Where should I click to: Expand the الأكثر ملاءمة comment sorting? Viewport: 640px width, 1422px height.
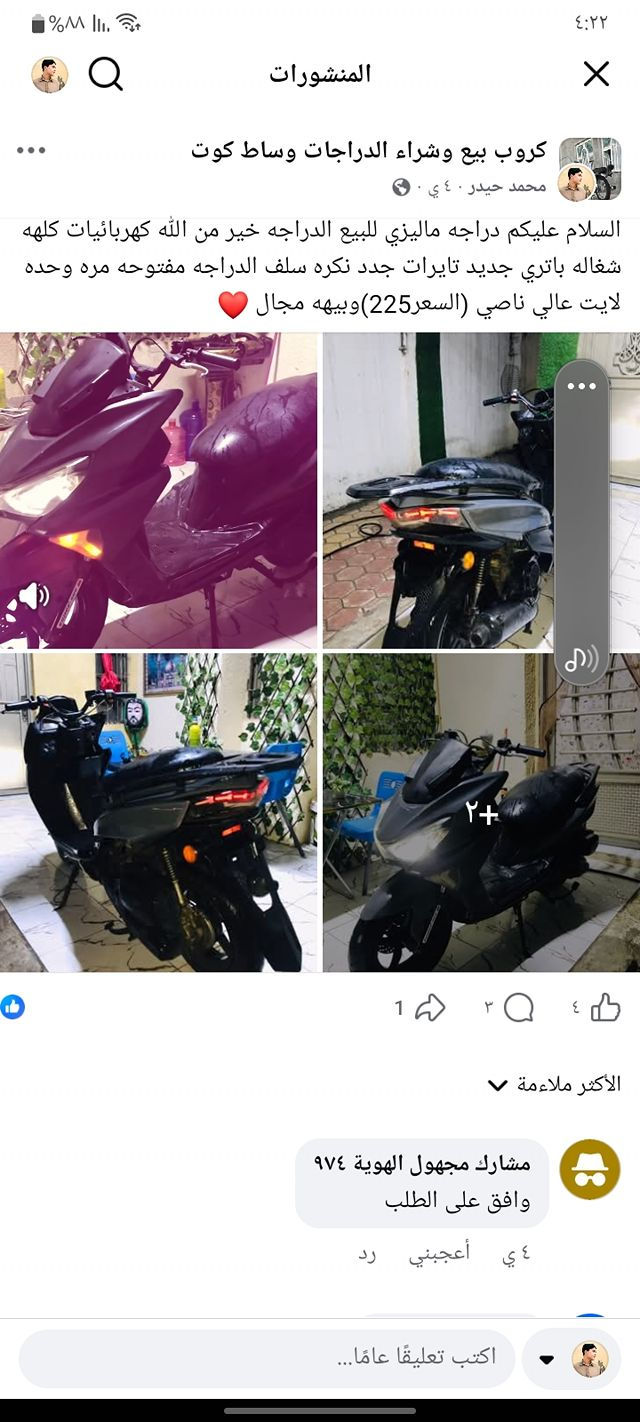[x=553, y=1085]
